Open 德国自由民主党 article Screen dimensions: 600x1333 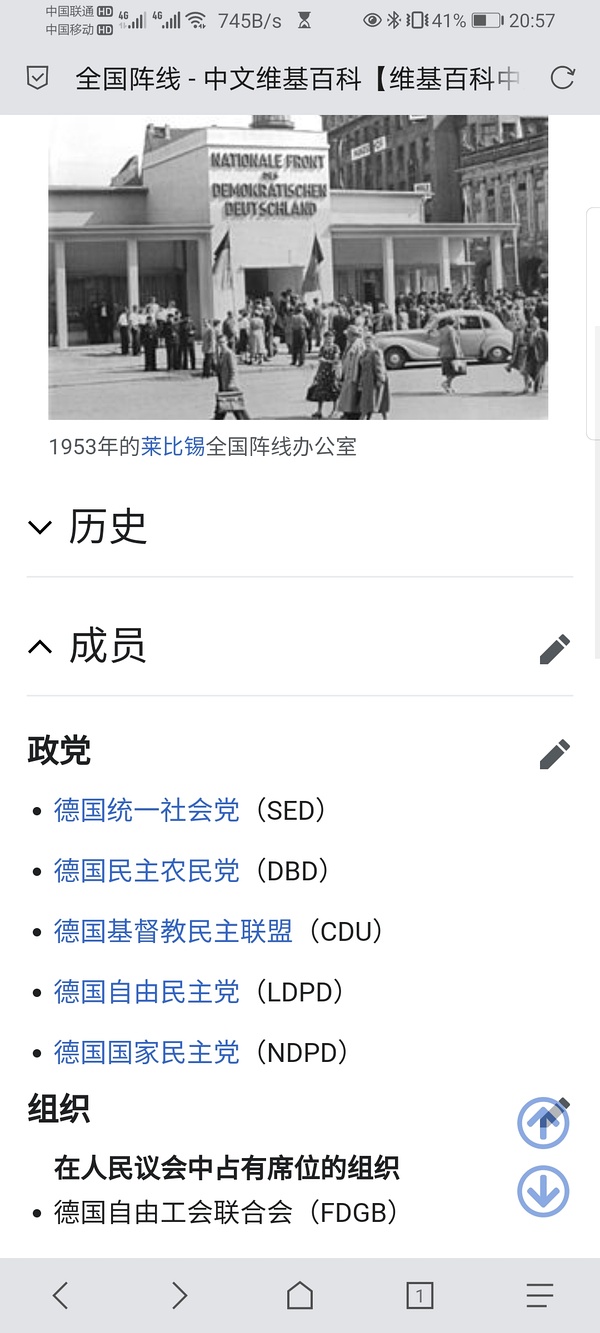(147, 992)
